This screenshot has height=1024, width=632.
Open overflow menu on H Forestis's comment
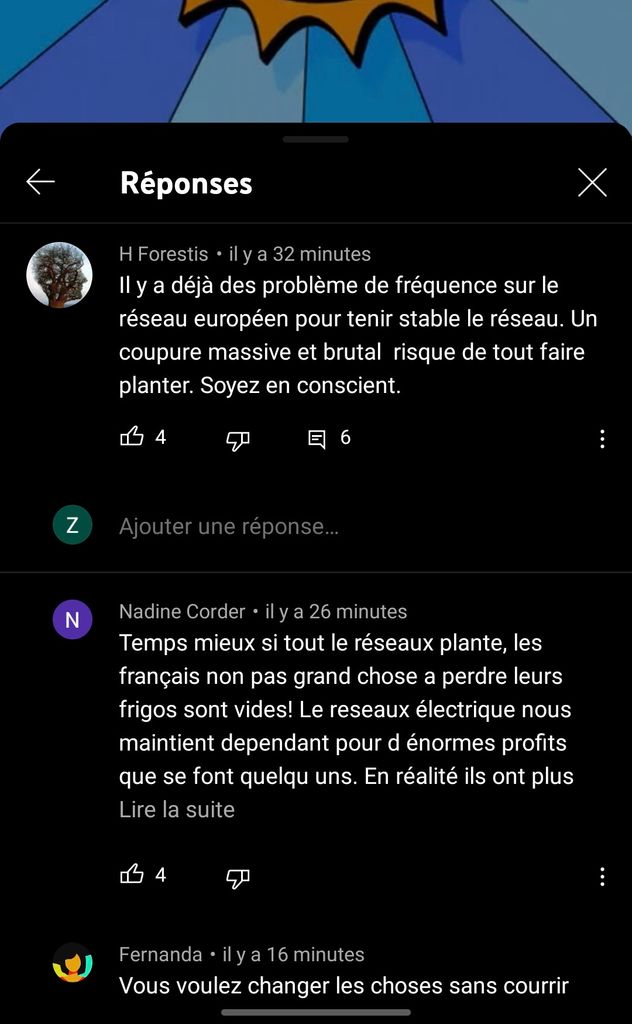point(602,439)
